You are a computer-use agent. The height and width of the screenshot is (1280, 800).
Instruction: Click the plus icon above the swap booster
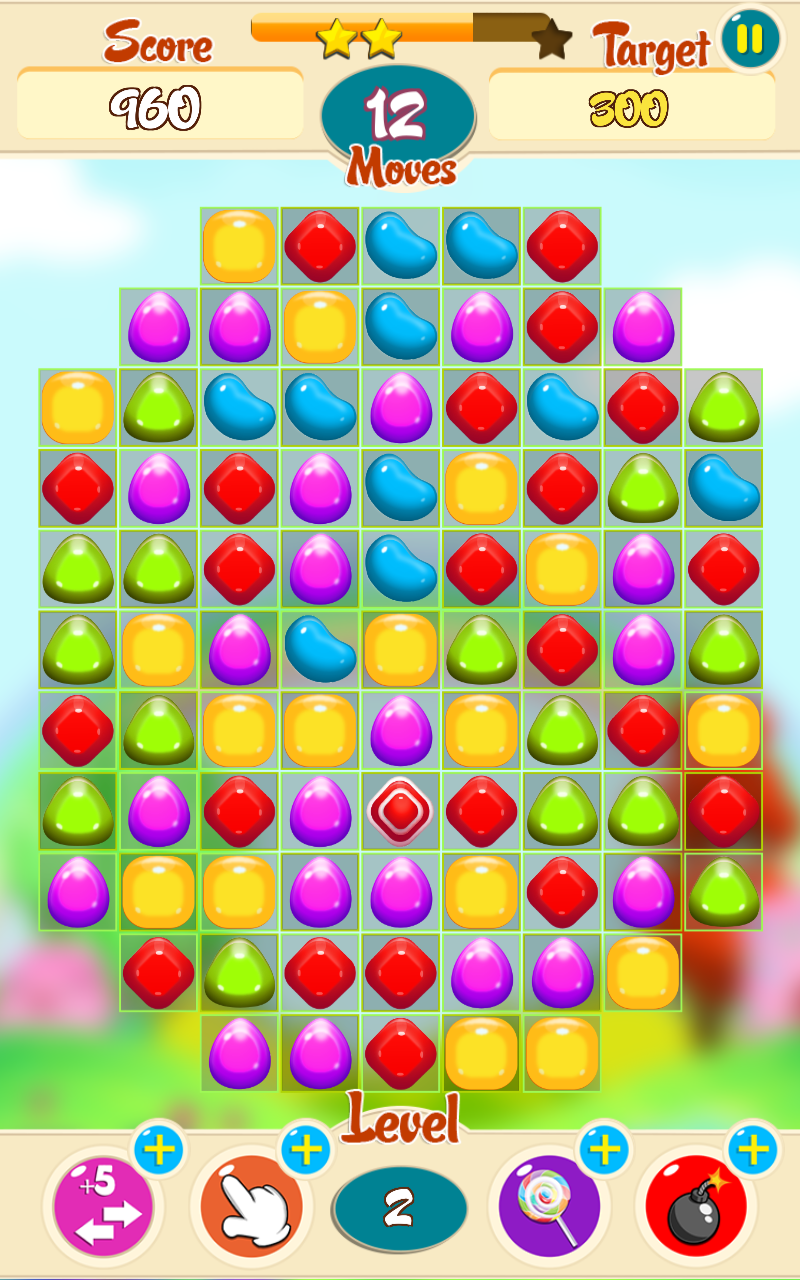pos(160,1150)
